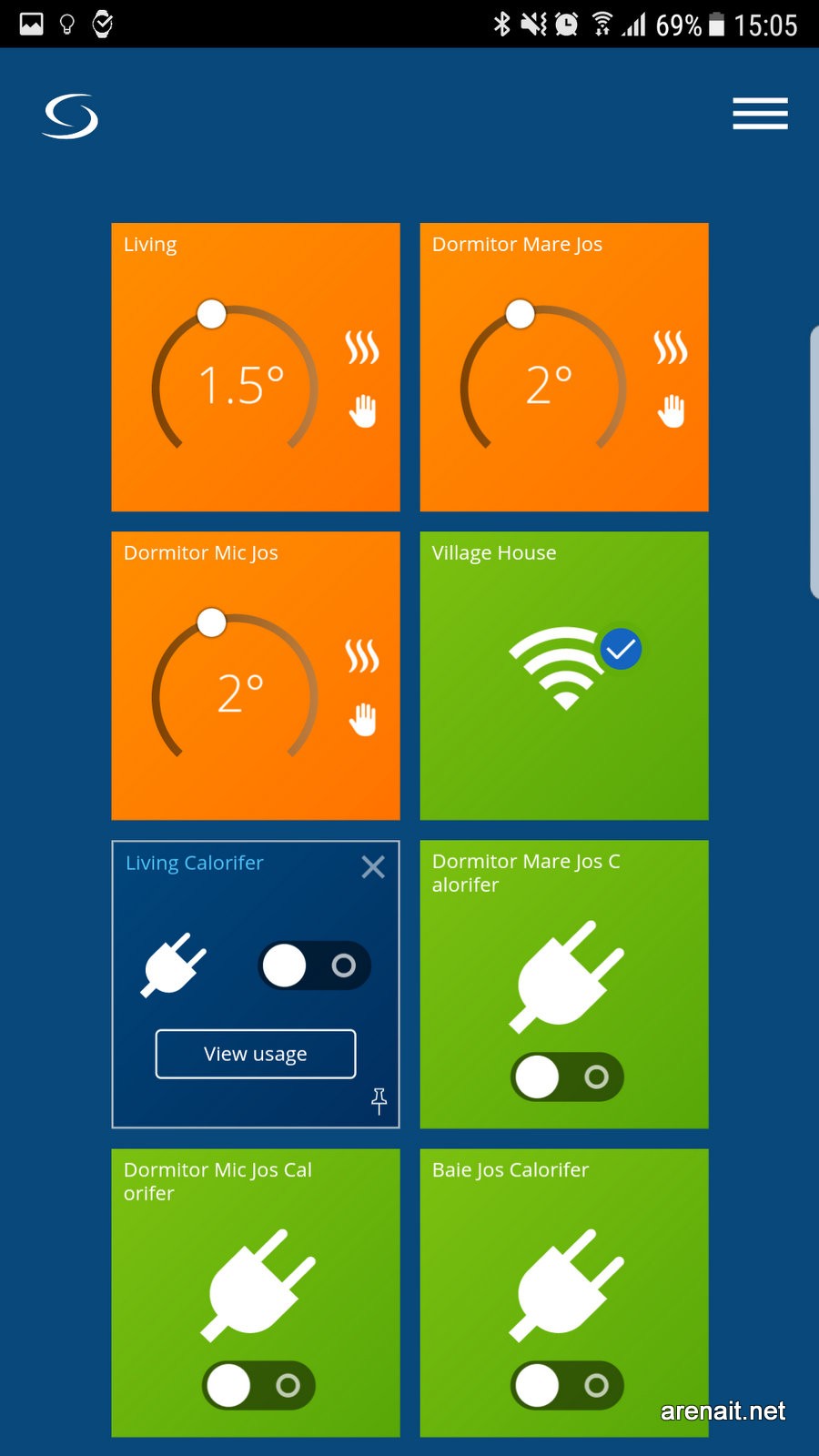
Task: Tap the Salus logo in the header
Action: pyautogui.click(x=70, y=116)
